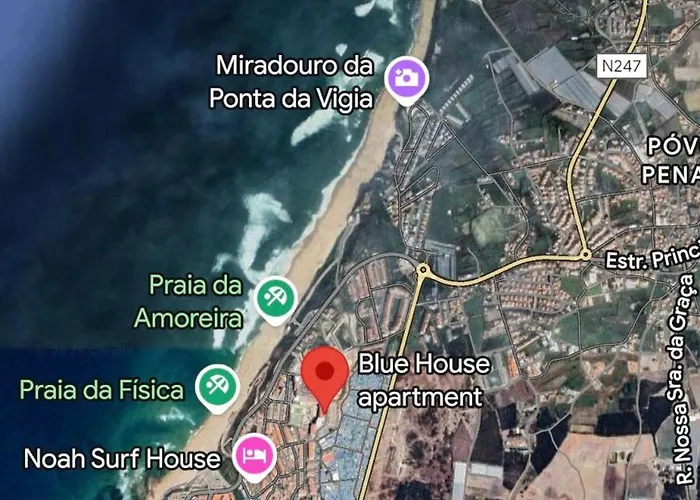Open the Miradouro da Ponta da Vigia pin

pyautogui.click(x=407, y=78)
